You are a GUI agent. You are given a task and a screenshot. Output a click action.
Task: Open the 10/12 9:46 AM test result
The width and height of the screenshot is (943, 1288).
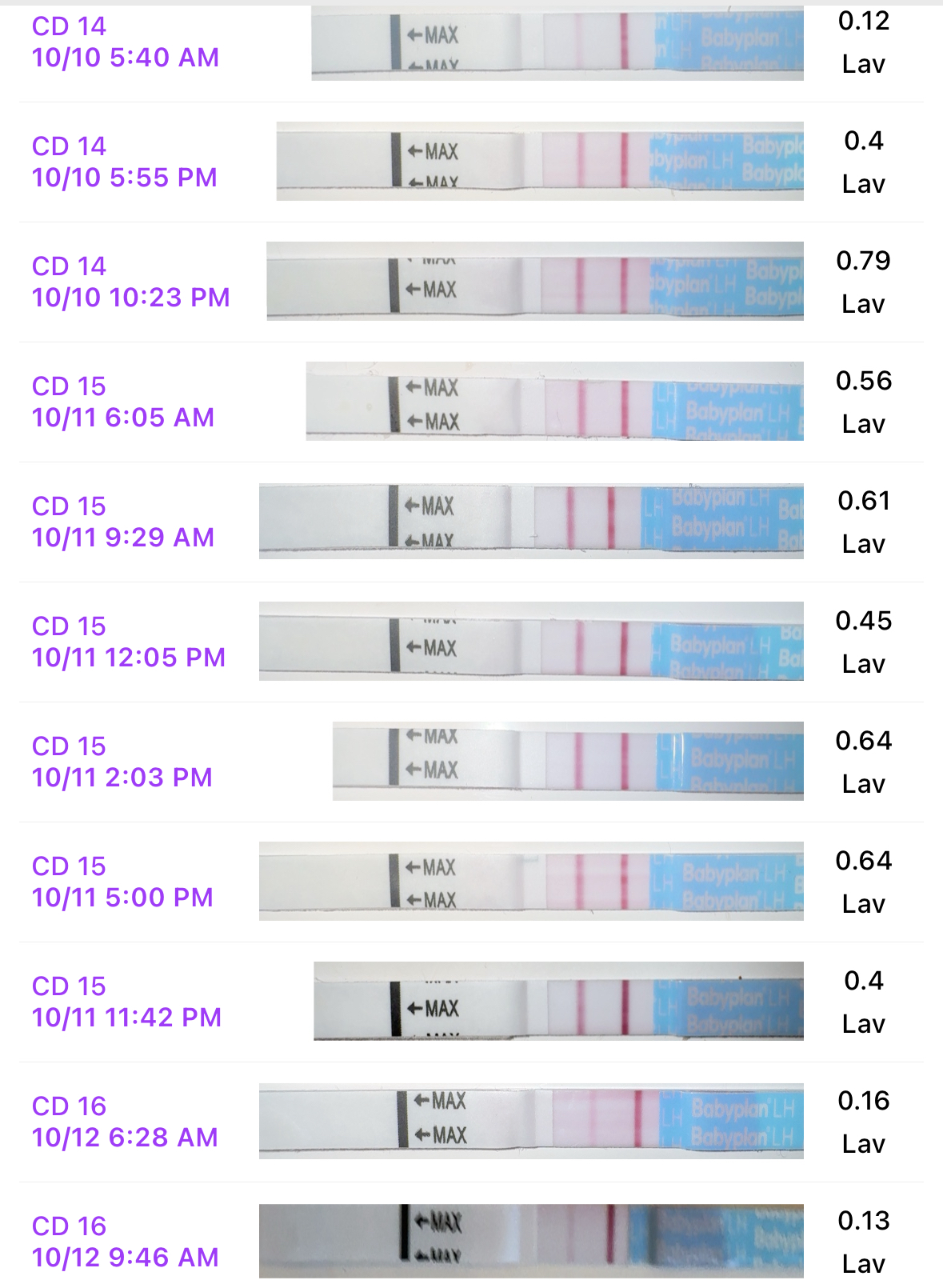tap(471, 1242)
